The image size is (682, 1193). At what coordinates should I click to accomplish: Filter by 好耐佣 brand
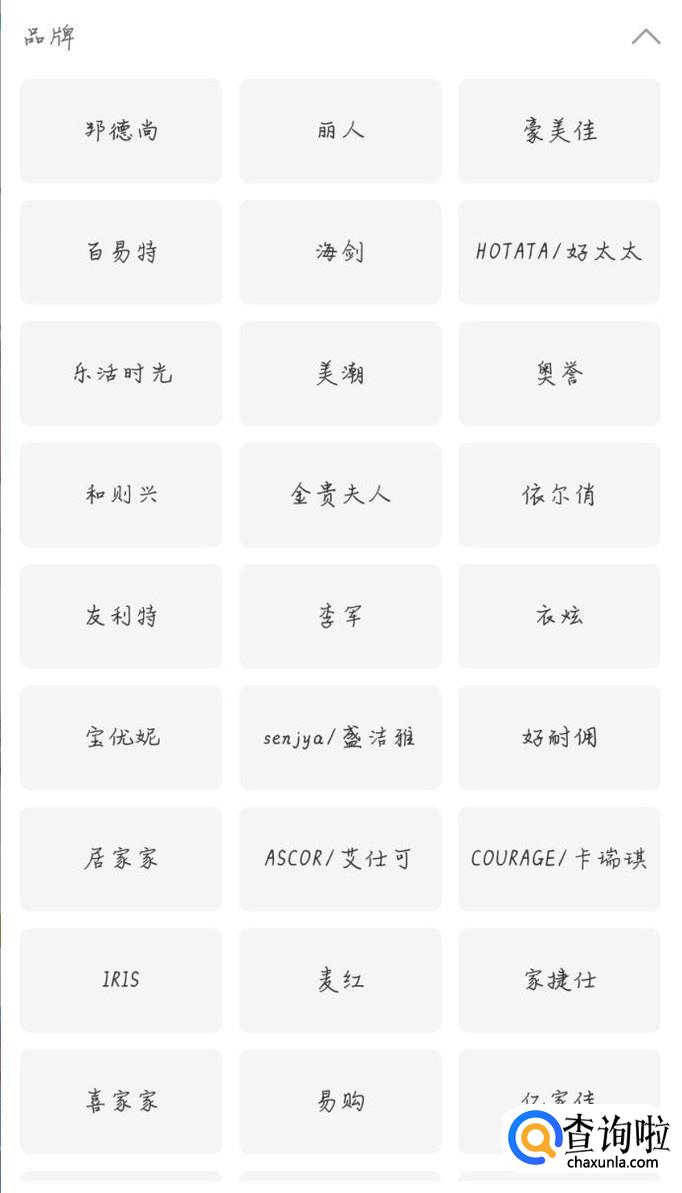point(559,738)
